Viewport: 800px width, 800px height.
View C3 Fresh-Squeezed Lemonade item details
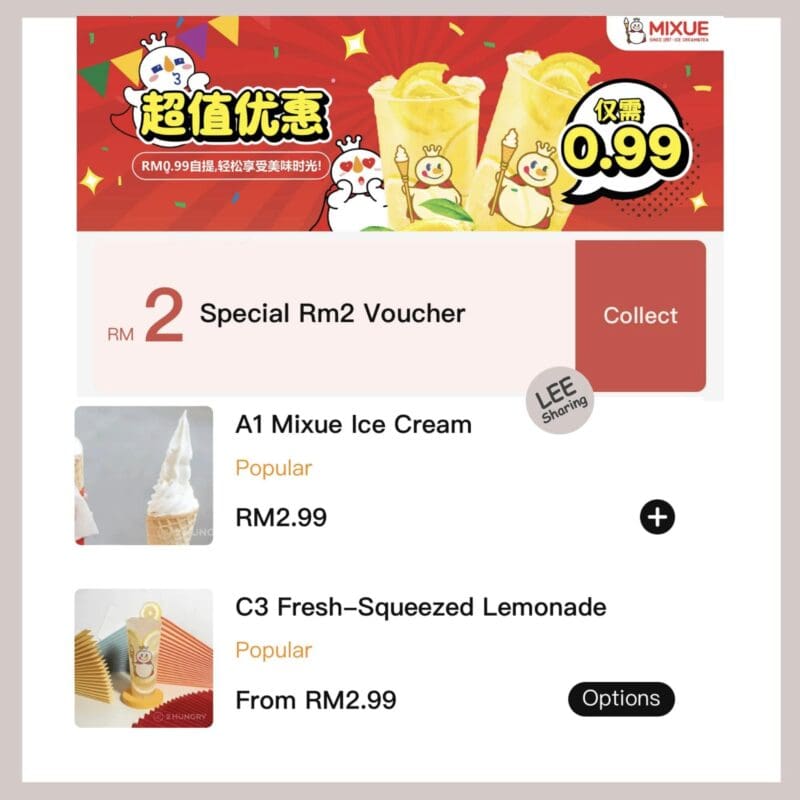click(x=420, y=607)
